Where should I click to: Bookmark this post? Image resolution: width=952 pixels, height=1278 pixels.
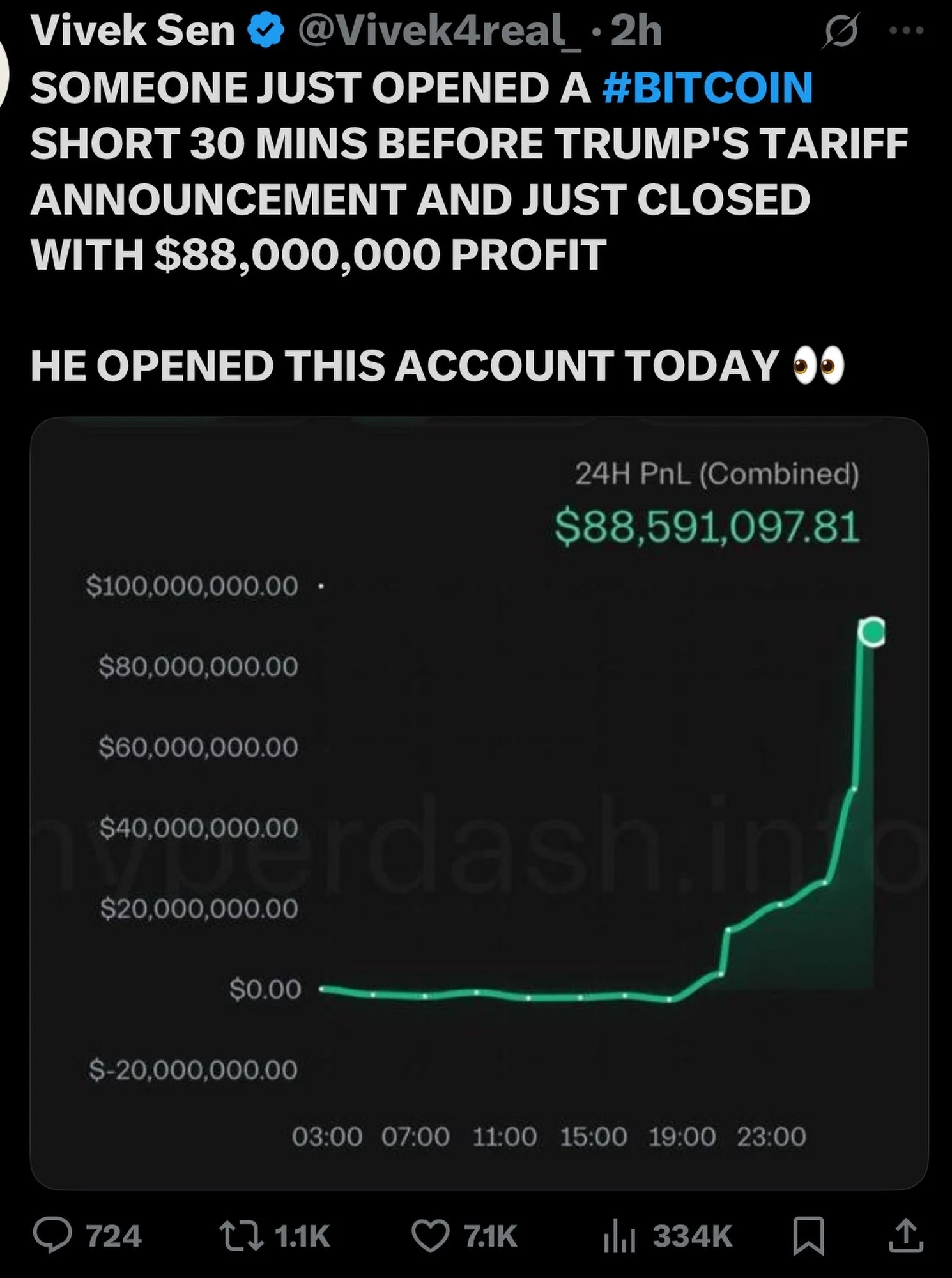pyautogui.click(x=809, y=1235)
